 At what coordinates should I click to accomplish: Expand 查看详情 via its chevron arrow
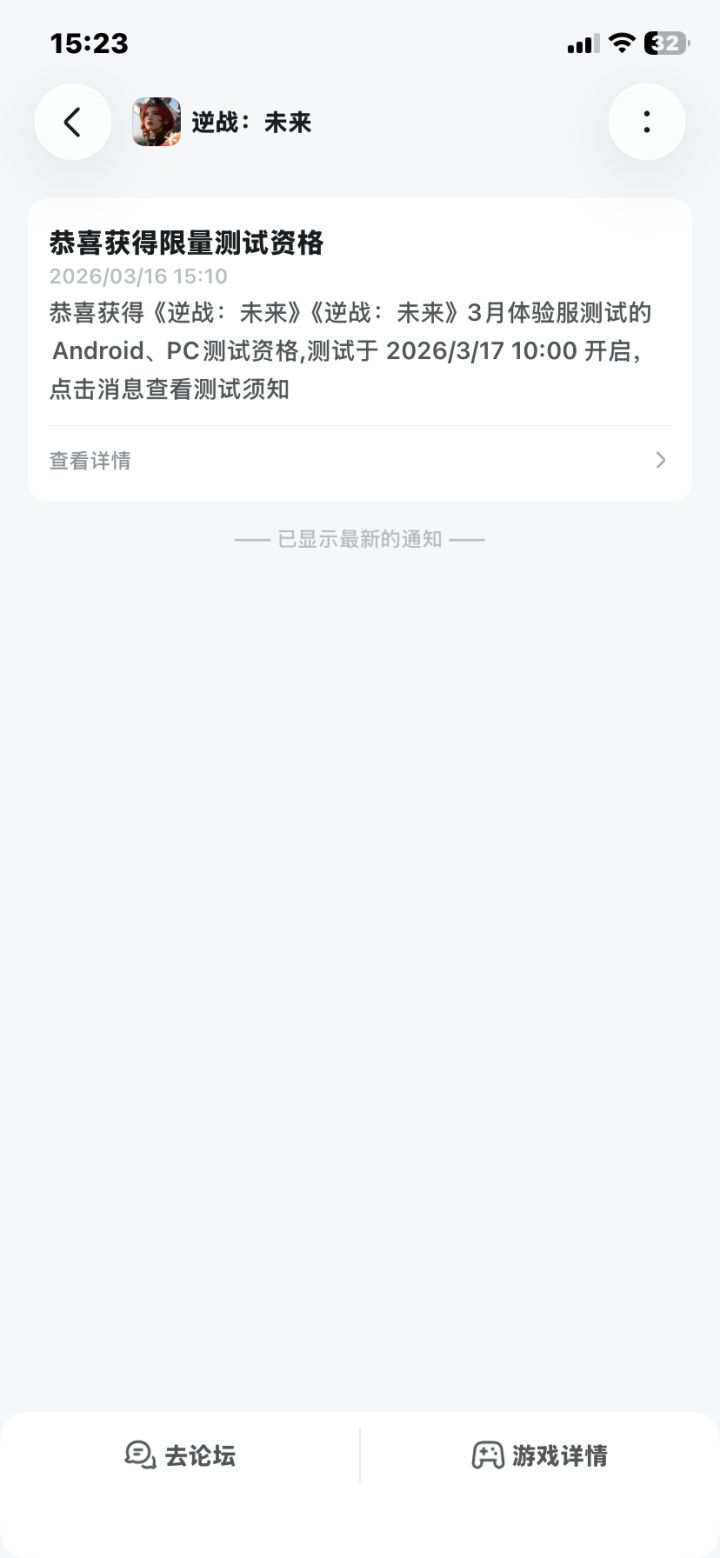click(x=659, y=460)
